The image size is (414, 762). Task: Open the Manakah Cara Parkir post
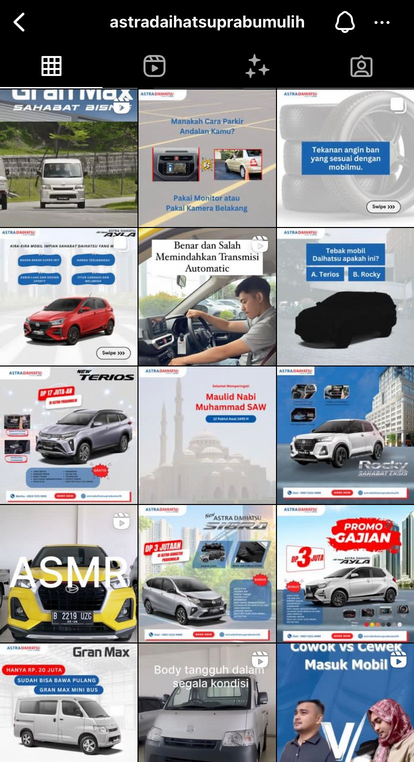[207, 157]
